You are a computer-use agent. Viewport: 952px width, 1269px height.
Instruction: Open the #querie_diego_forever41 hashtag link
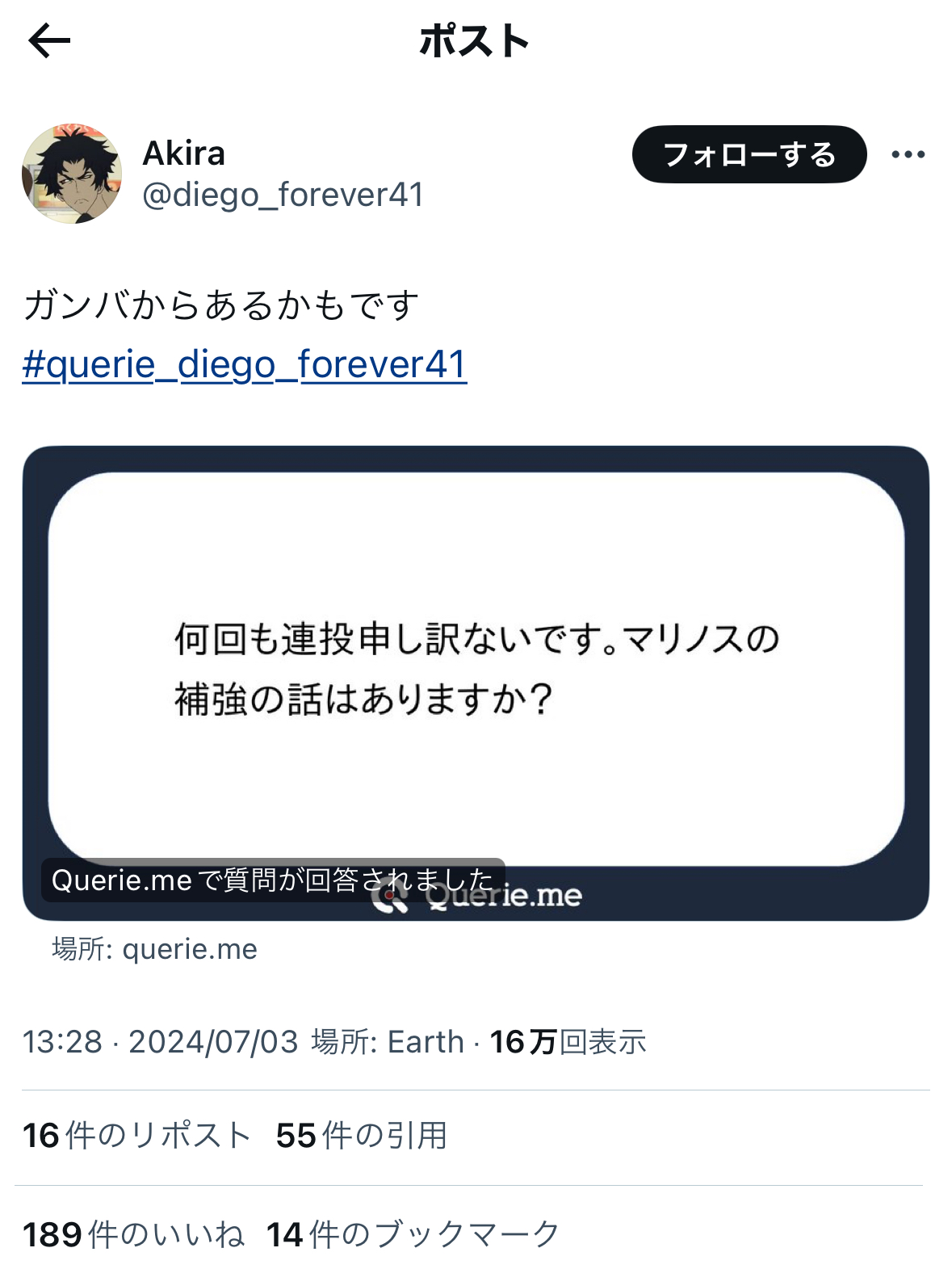245,364
